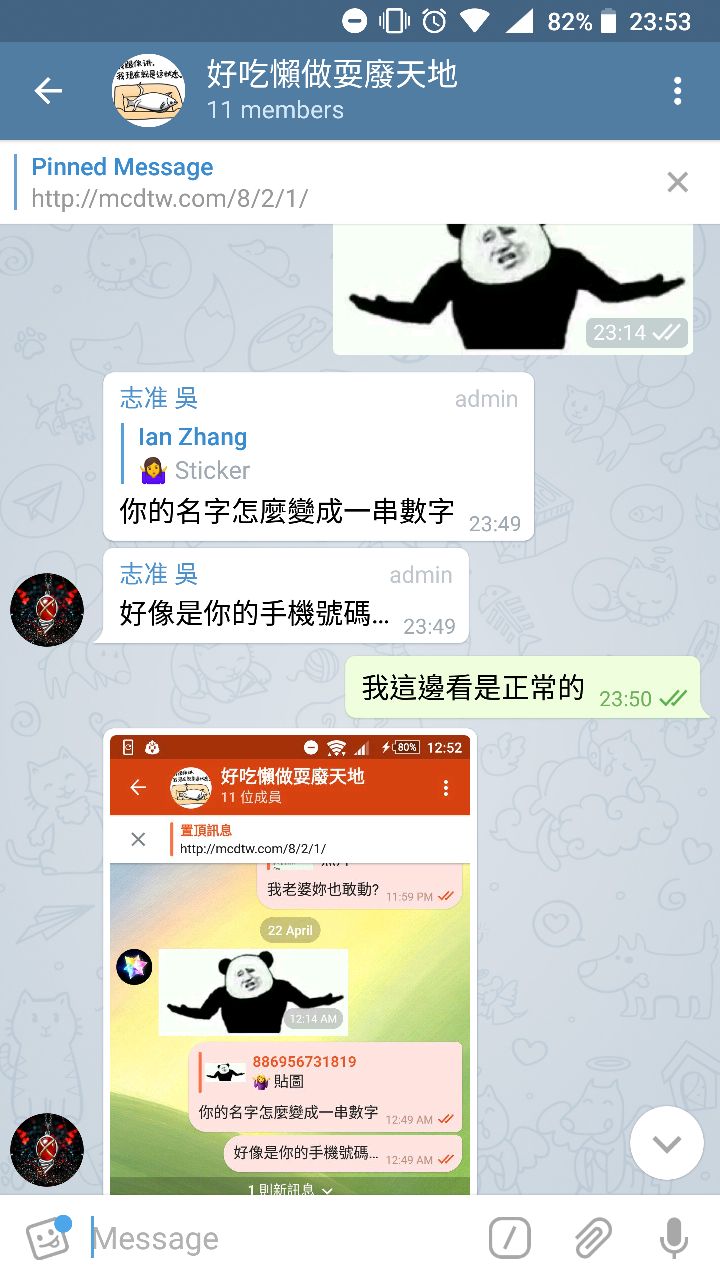This screenshot has width=720, height=1280.
Task: Open the sender avatar beside 好像是你的手機號碼
Action: click(x=47, y=610)
